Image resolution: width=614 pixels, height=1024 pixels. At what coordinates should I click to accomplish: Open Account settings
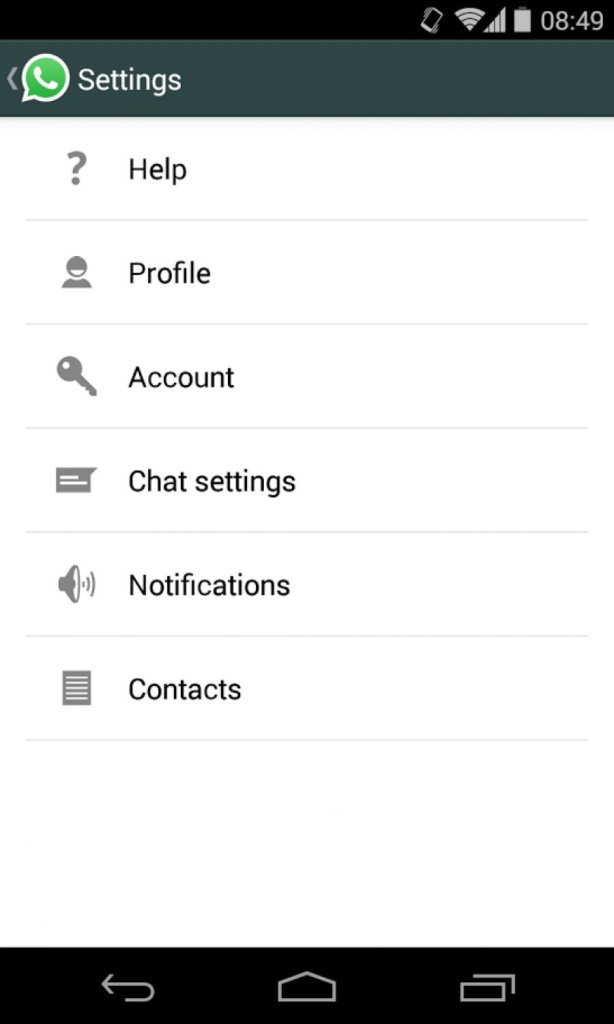coord(307,376)
